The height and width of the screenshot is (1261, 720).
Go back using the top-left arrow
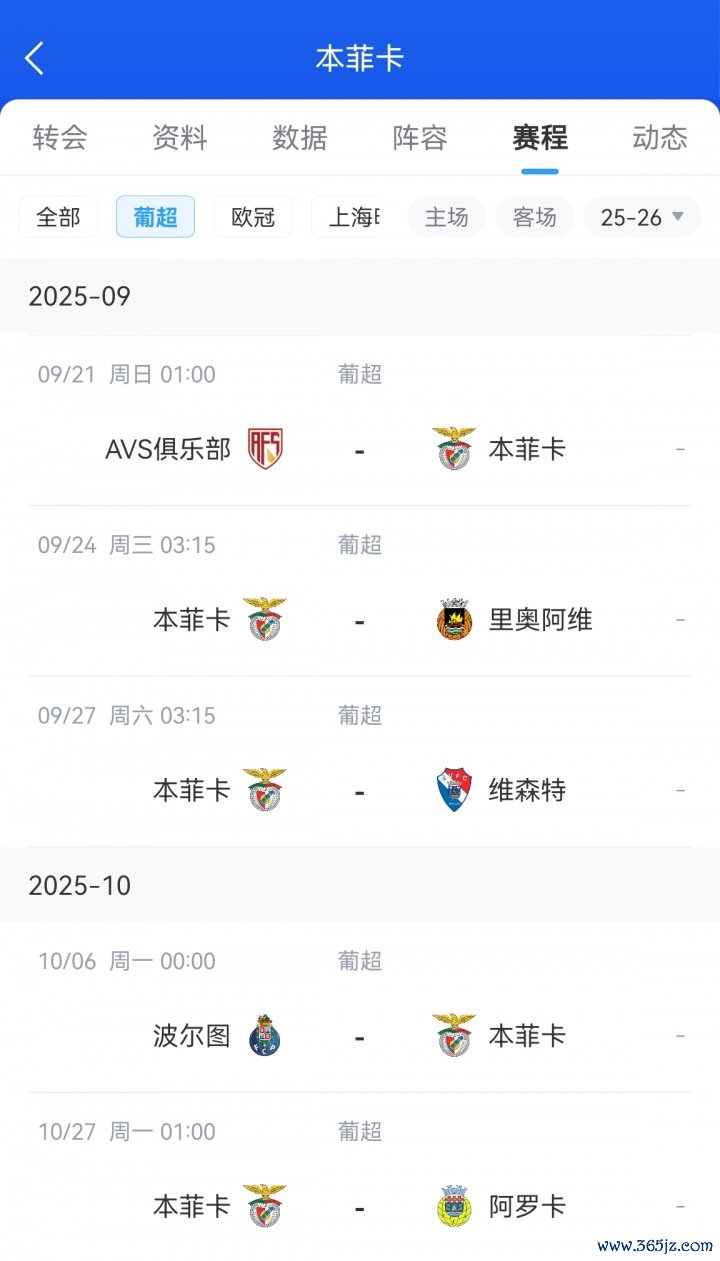coord(35,58)
